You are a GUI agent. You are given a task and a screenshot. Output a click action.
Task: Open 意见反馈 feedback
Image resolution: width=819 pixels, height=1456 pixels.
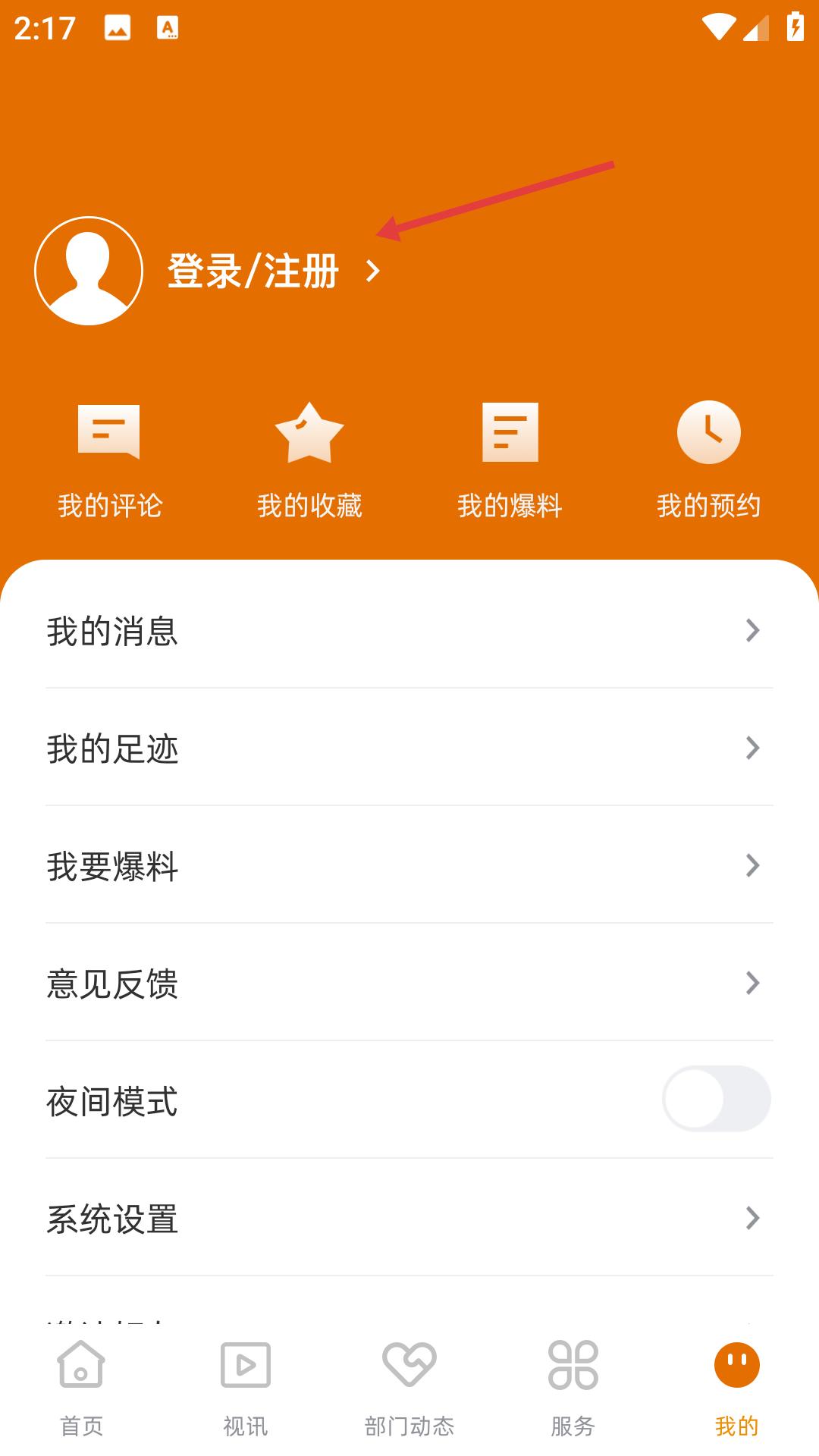click(x=409, y=983)
